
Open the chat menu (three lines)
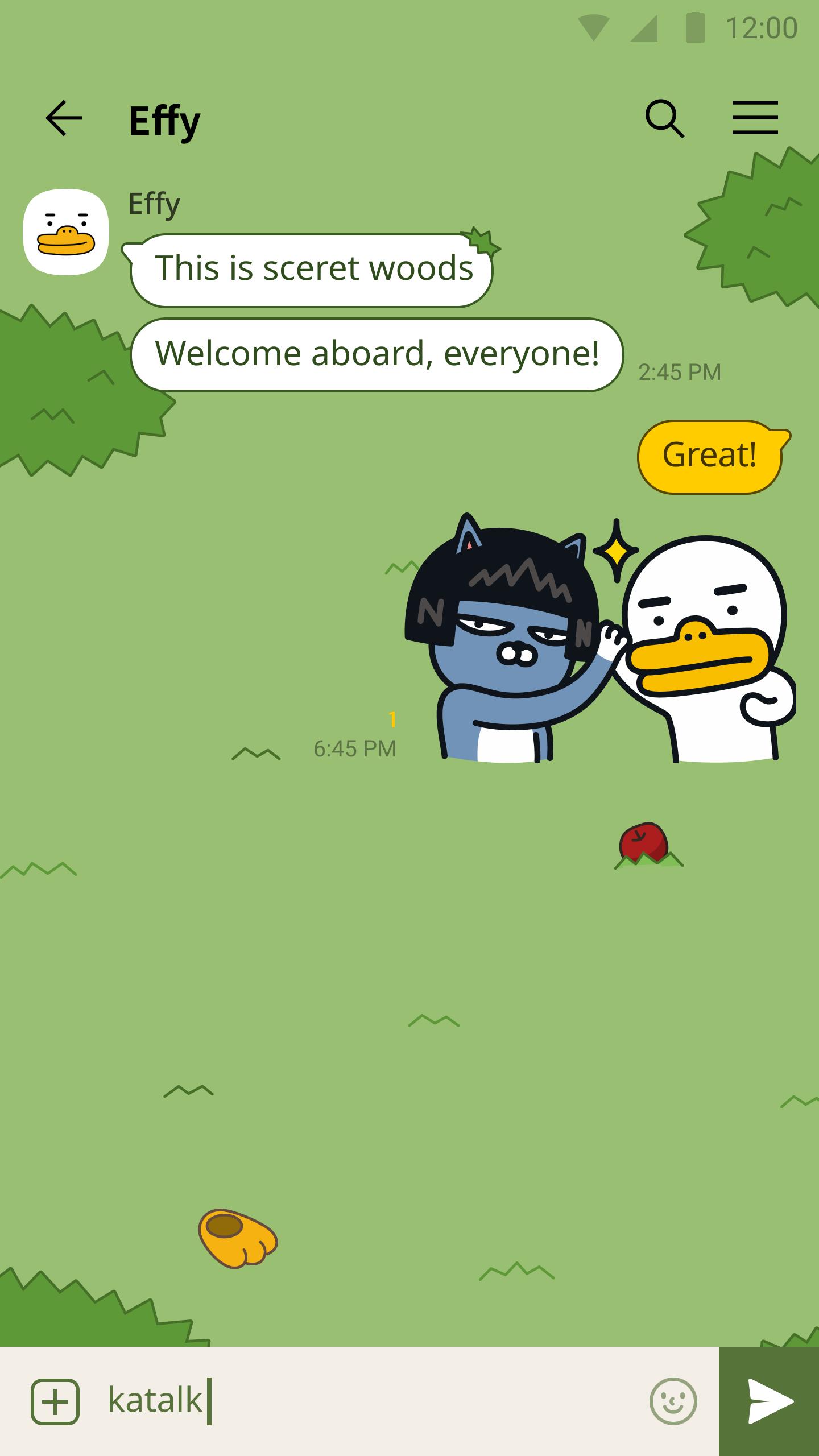755,118
